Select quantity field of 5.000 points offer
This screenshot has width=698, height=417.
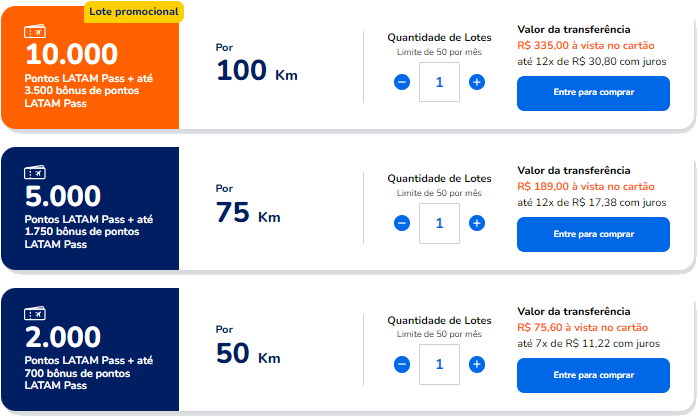pyautogui.click(x=439, y=223)
